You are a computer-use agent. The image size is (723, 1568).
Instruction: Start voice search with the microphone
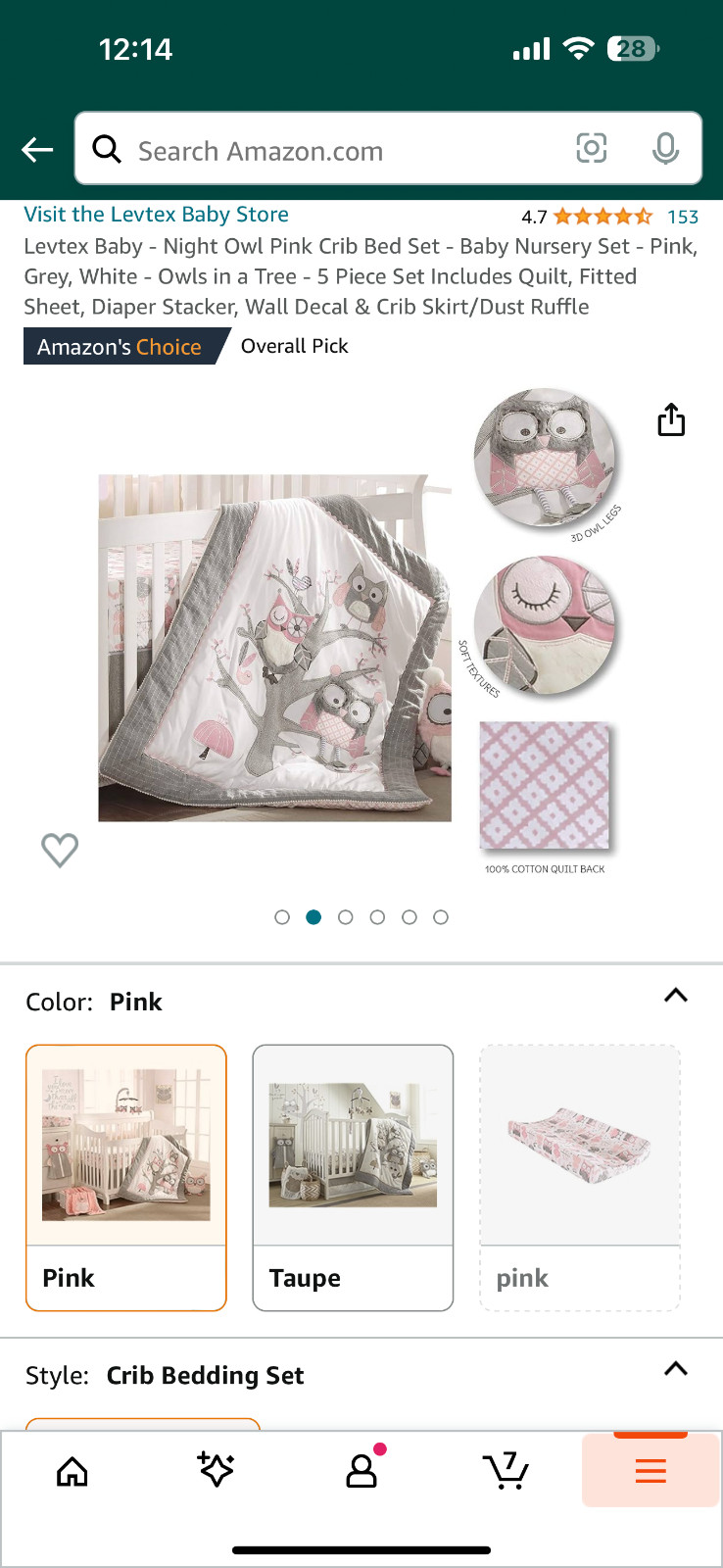click(x=665, y=149)
